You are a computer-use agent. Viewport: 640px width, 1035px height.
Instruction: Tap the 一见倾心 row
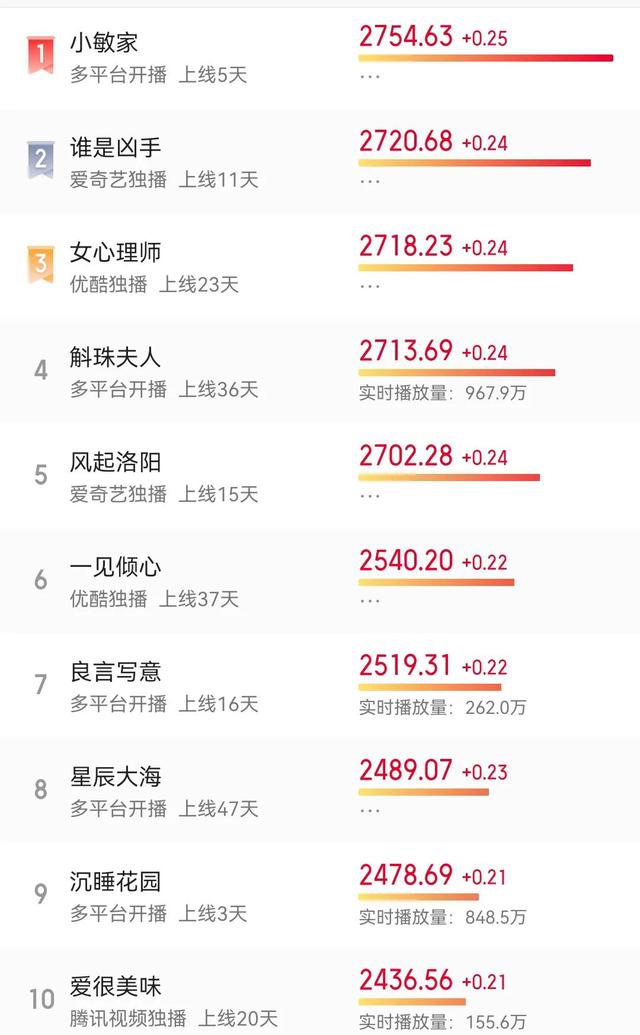coord(320,582)
